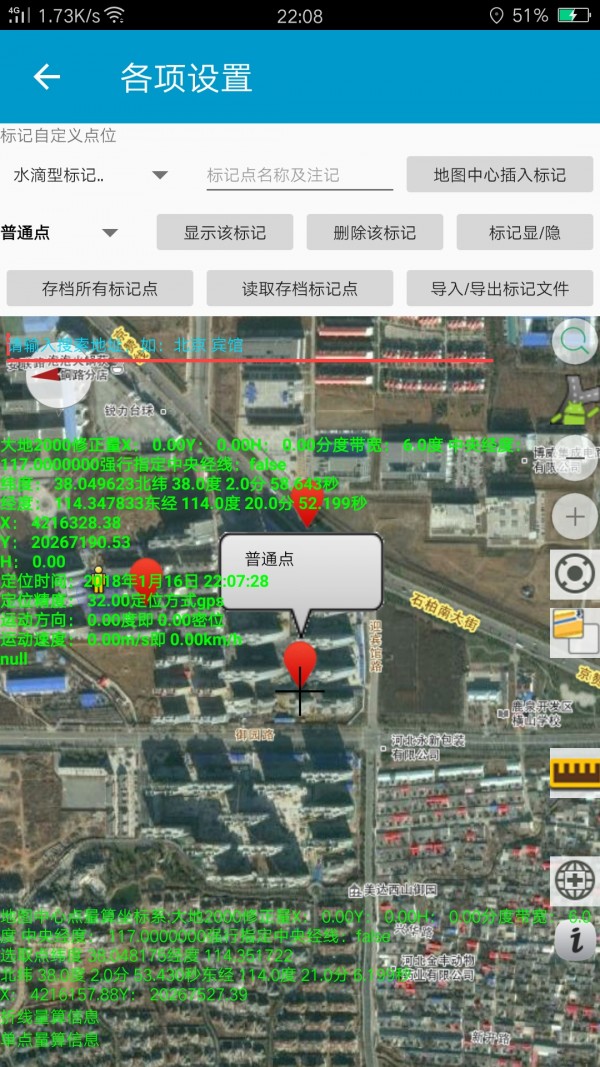This screenshot has height=1067, width=600.
Task: Open the info icon
Action: pos(575,939)
